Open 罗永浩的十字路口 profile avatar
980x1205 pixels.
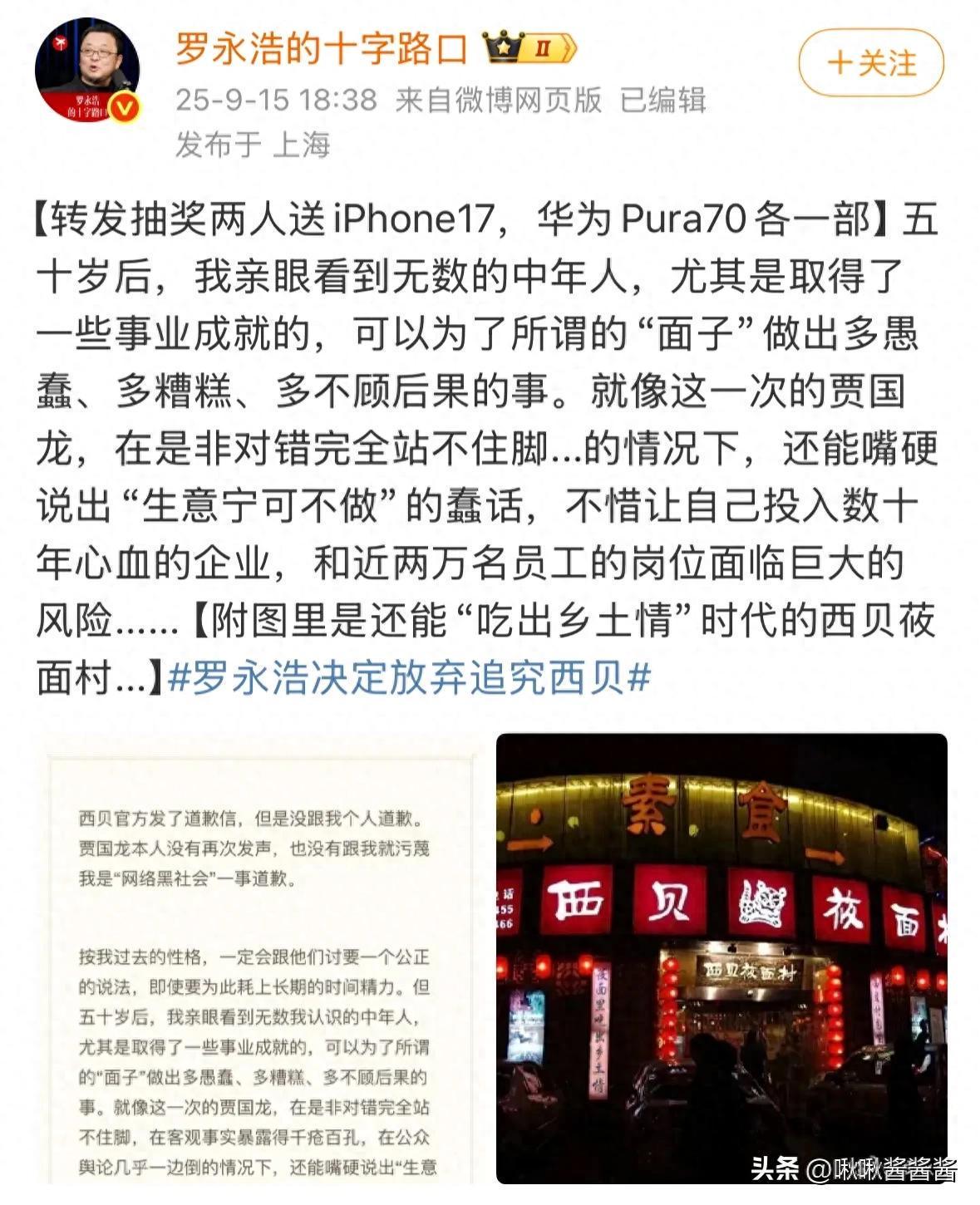point(86,70)
